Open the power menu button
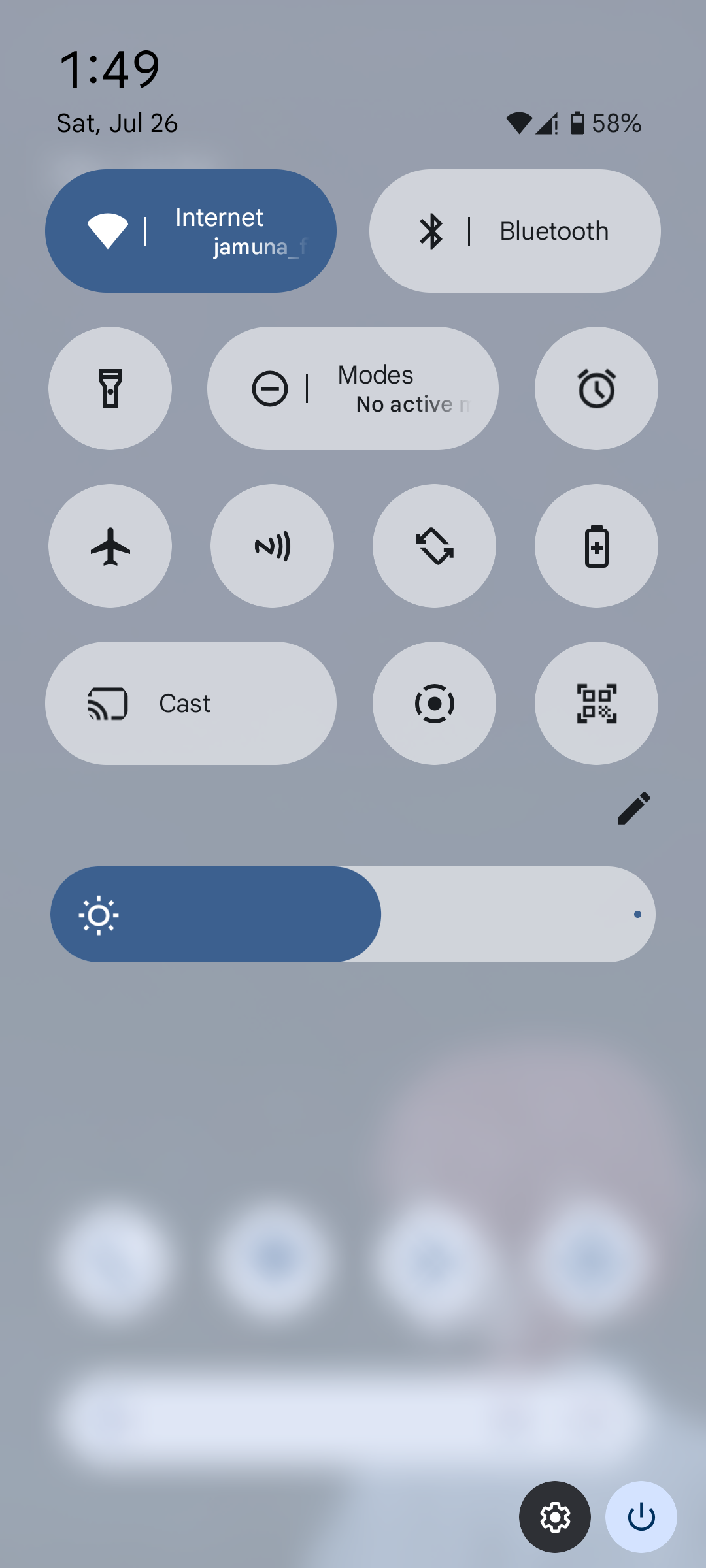This screenshot has width=706, height=1568. pos(641,1516)
